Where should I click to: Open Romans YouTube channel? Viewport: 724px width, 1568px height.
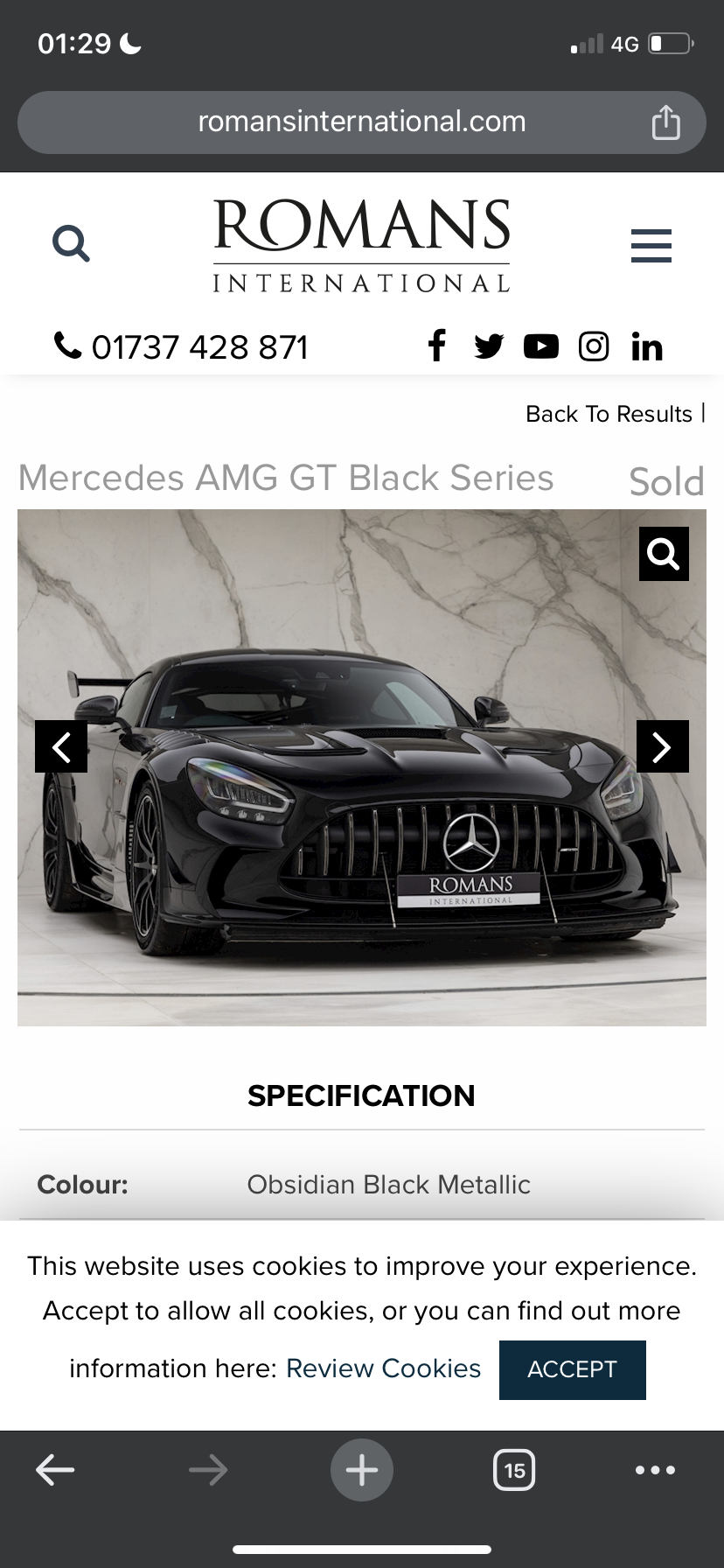coord(541,346)
